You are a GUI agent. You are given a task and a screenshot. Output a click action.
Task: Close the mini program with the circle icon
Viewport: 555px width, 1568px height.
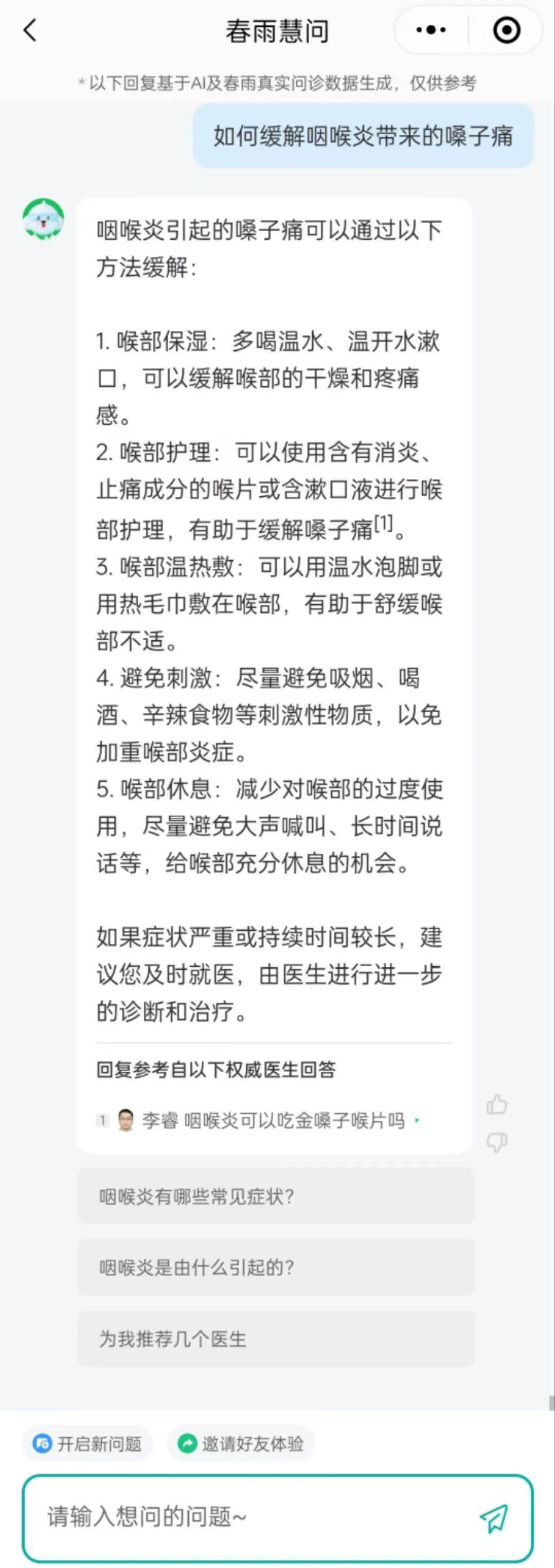tap(506, 30)
